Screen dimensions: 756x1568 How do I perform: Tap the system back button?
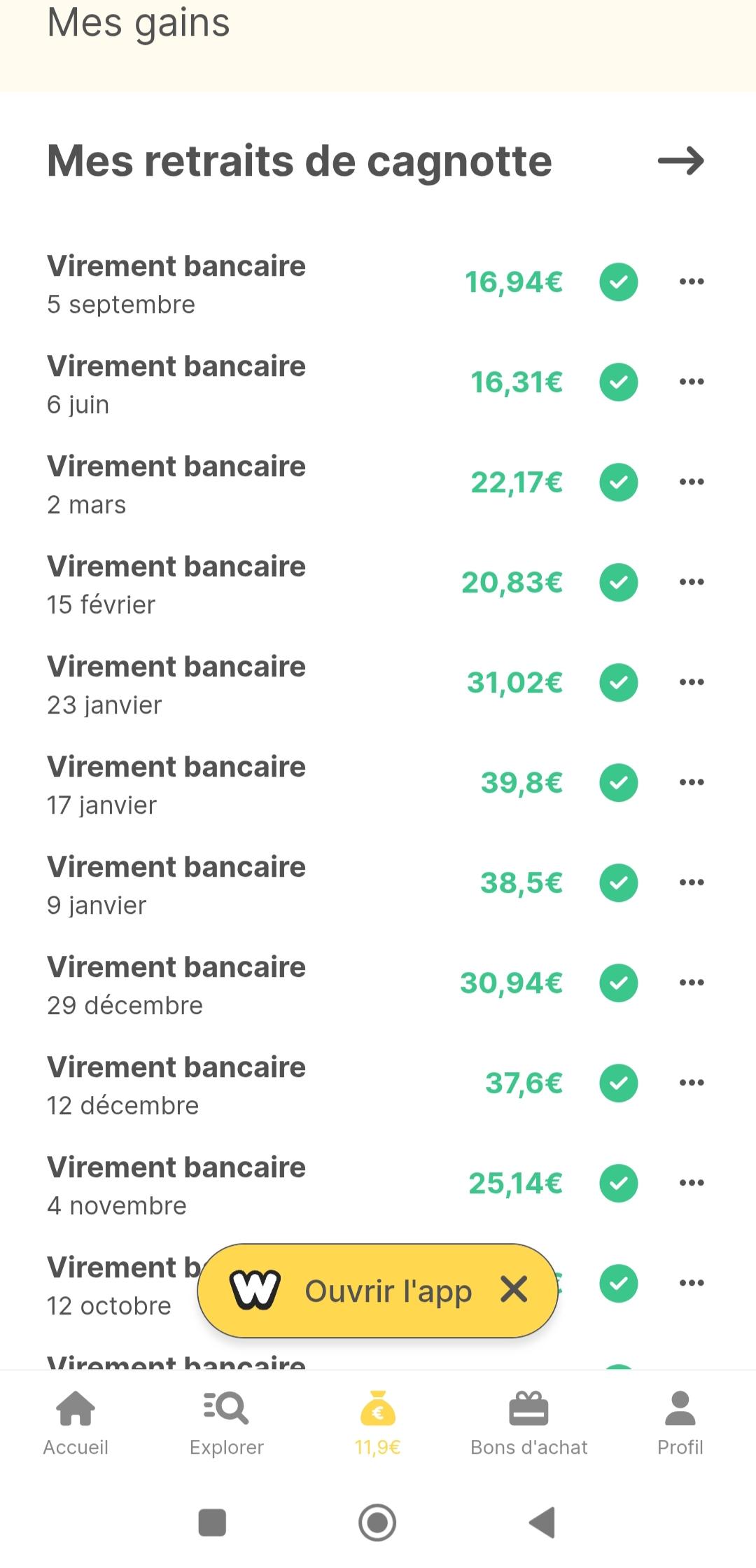542,1522
